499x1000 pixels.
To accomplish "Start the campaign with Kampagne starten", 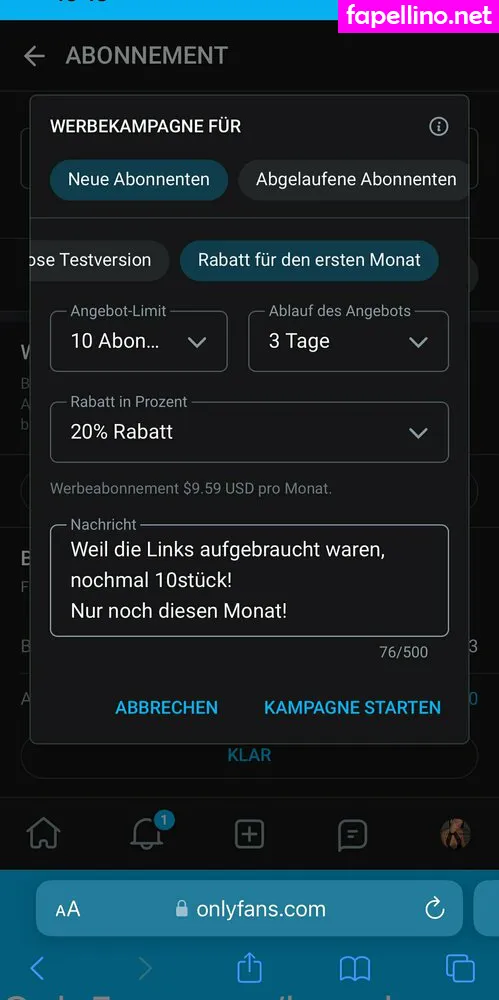I will click(352, 707).
